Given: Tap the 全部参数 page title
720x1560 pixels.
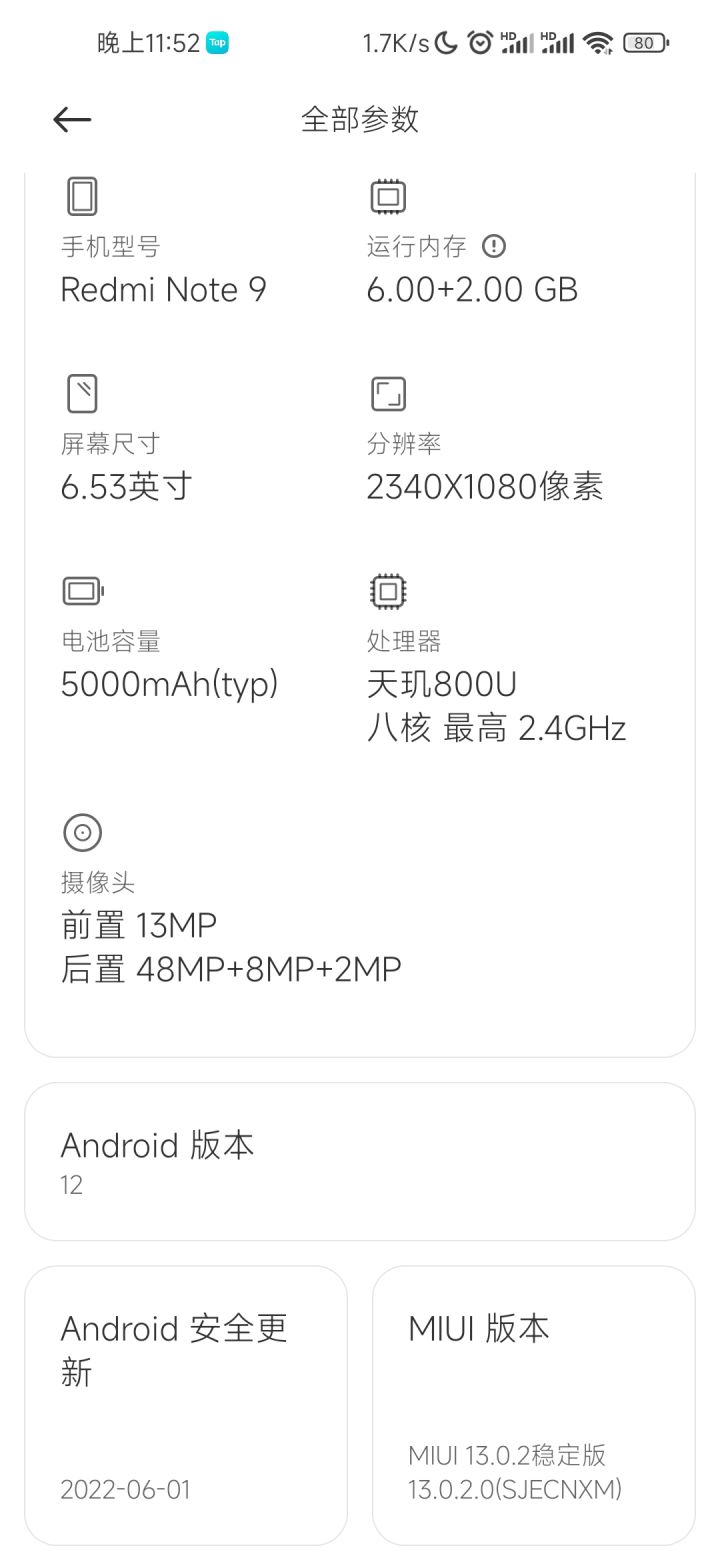Looking at the screenshot, I should 359,118.
